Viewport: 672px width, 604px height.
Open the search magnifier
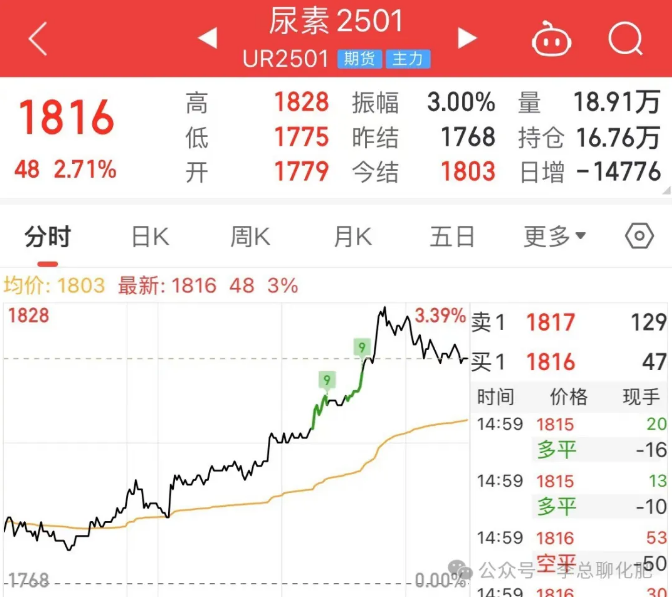click(626, 39)
